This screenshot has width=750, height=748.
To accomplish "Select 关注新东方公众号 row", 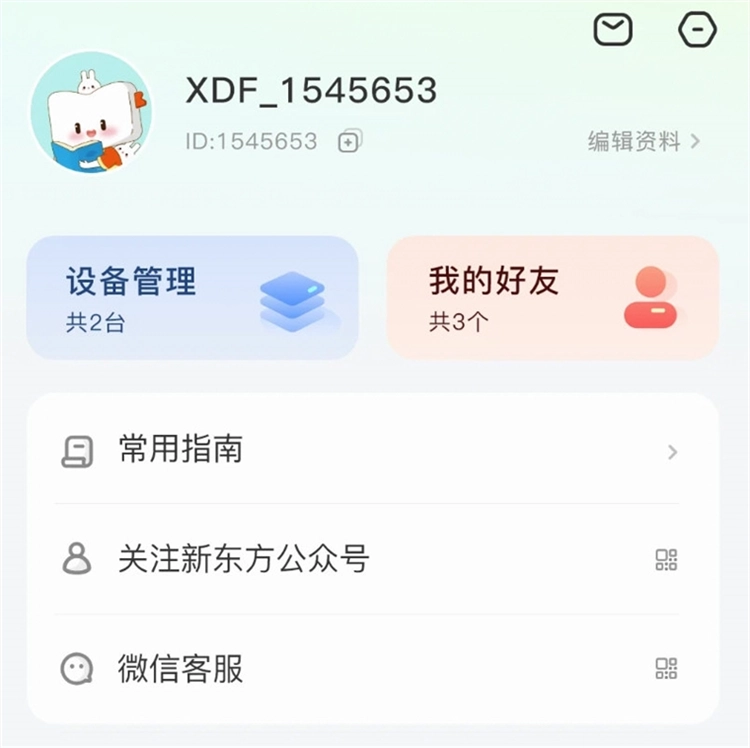I will [372, 559].
